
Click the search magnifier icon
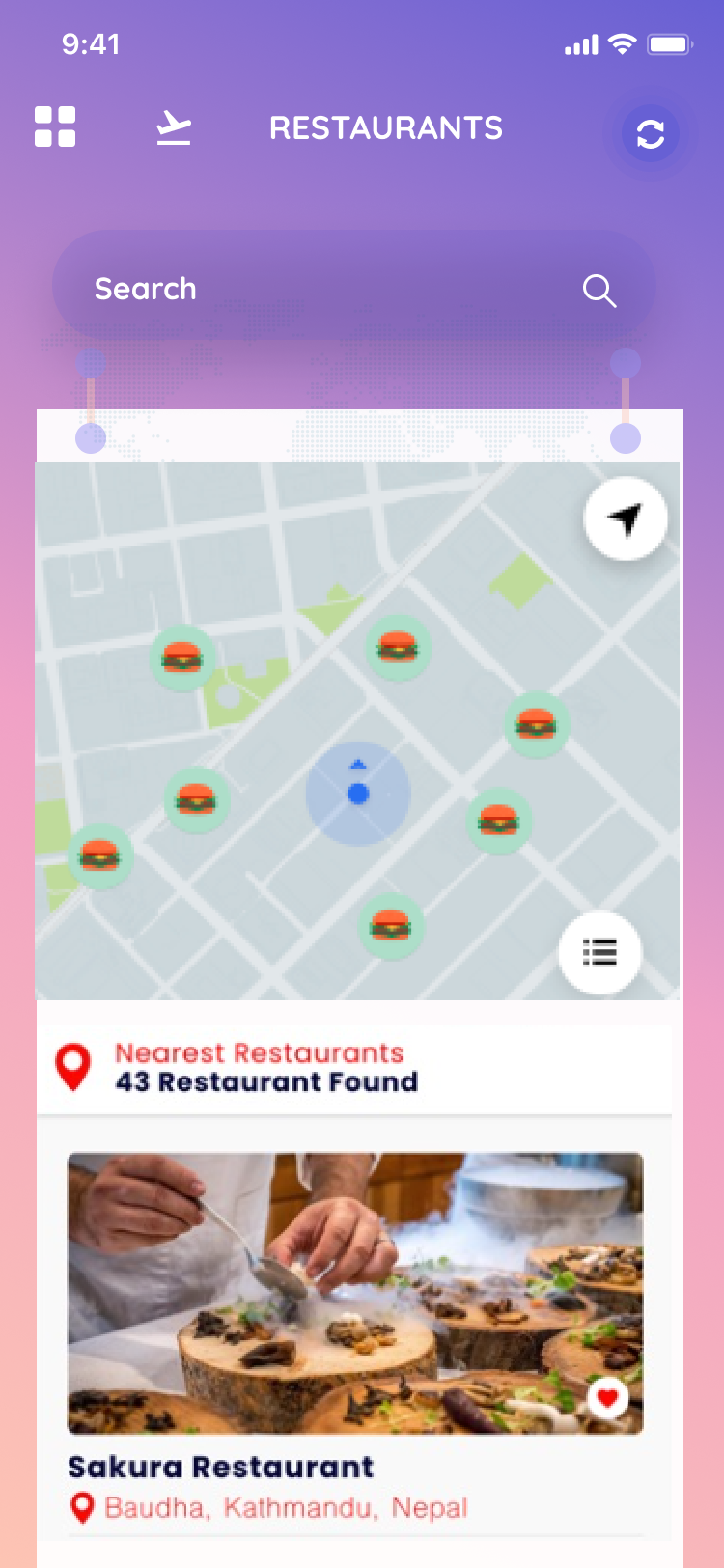coord(599,290)
